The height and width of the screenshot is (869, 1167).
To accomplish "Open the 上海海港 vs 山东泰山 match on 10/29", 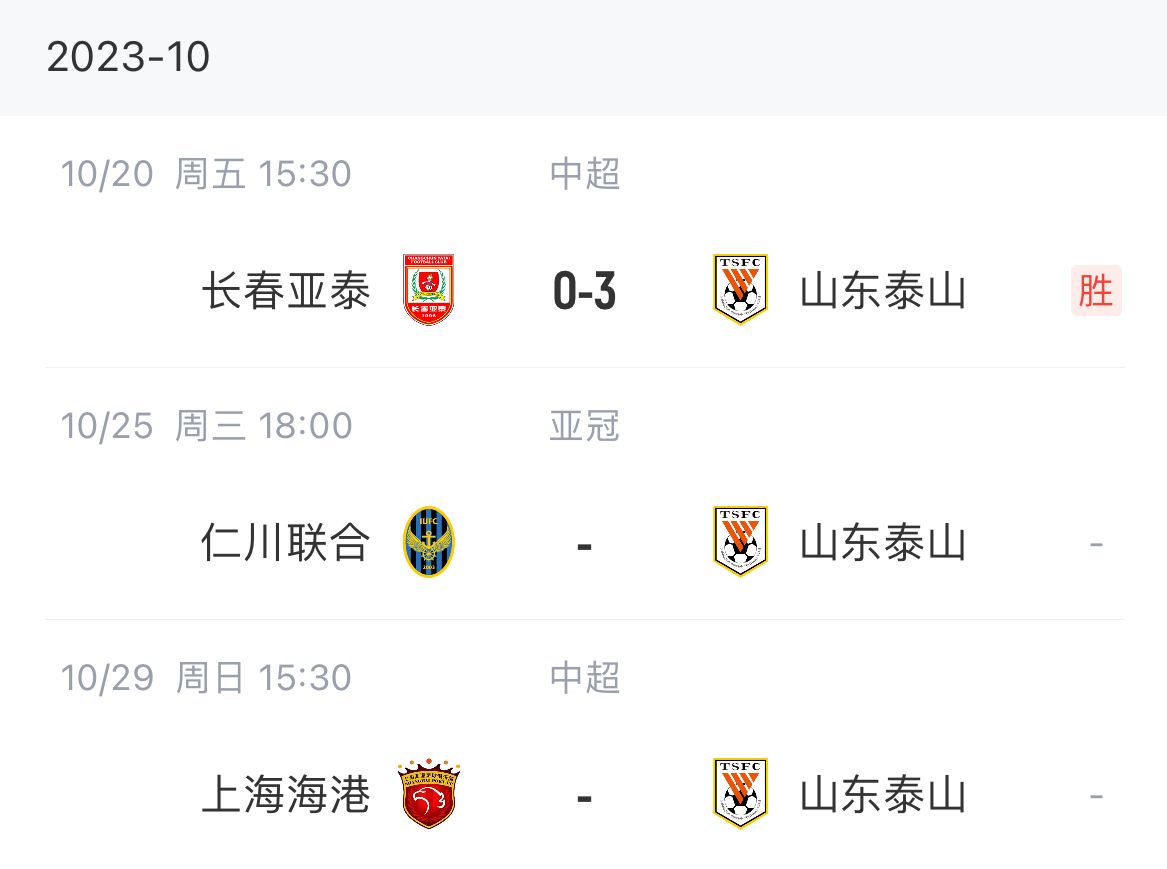I will tap(584, 795).
